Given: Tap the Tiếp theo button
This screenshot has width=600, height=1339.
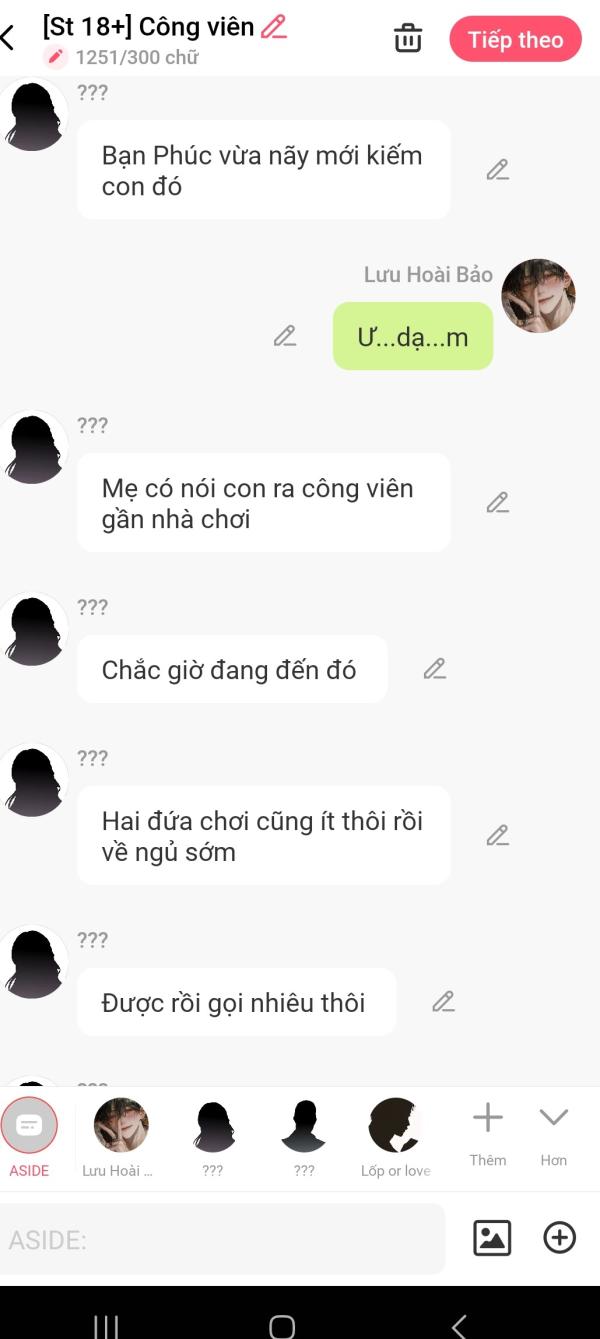Looking at the screenshot, I should (x=515, y=40).
